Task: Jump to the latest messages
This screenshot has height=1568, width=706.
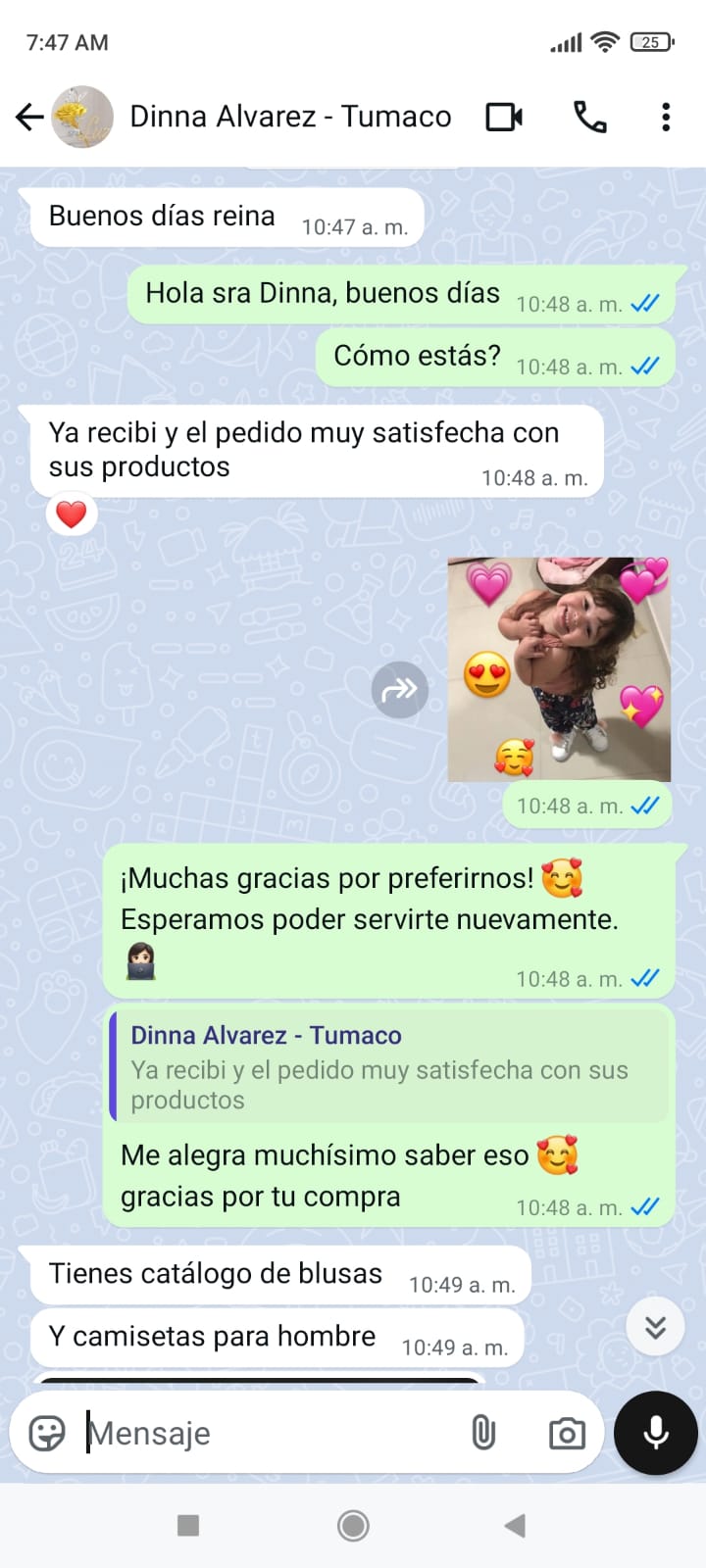Action: pos(655,1327)
